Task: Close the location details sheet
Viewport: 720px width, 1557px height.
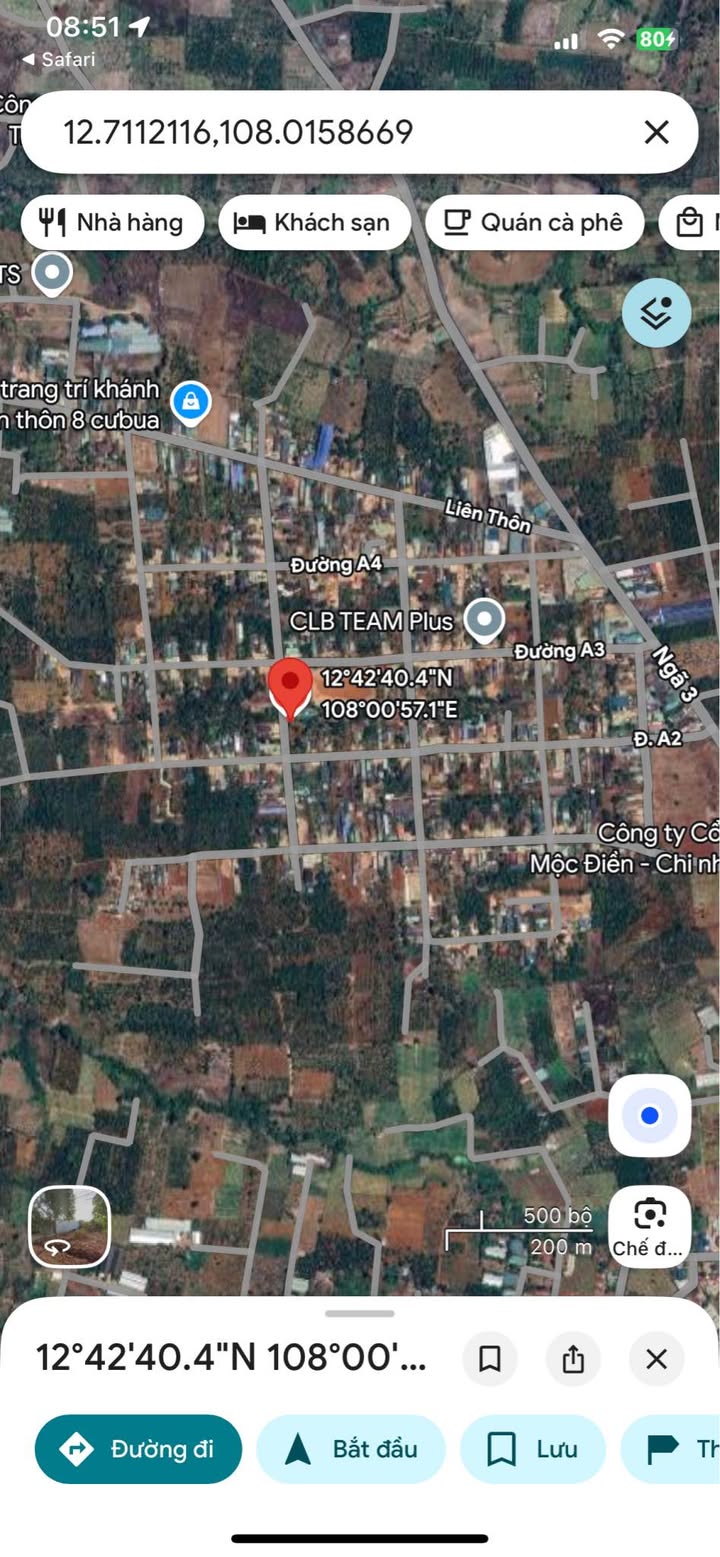Action: pyautogui.click(x=656, y=1358)
